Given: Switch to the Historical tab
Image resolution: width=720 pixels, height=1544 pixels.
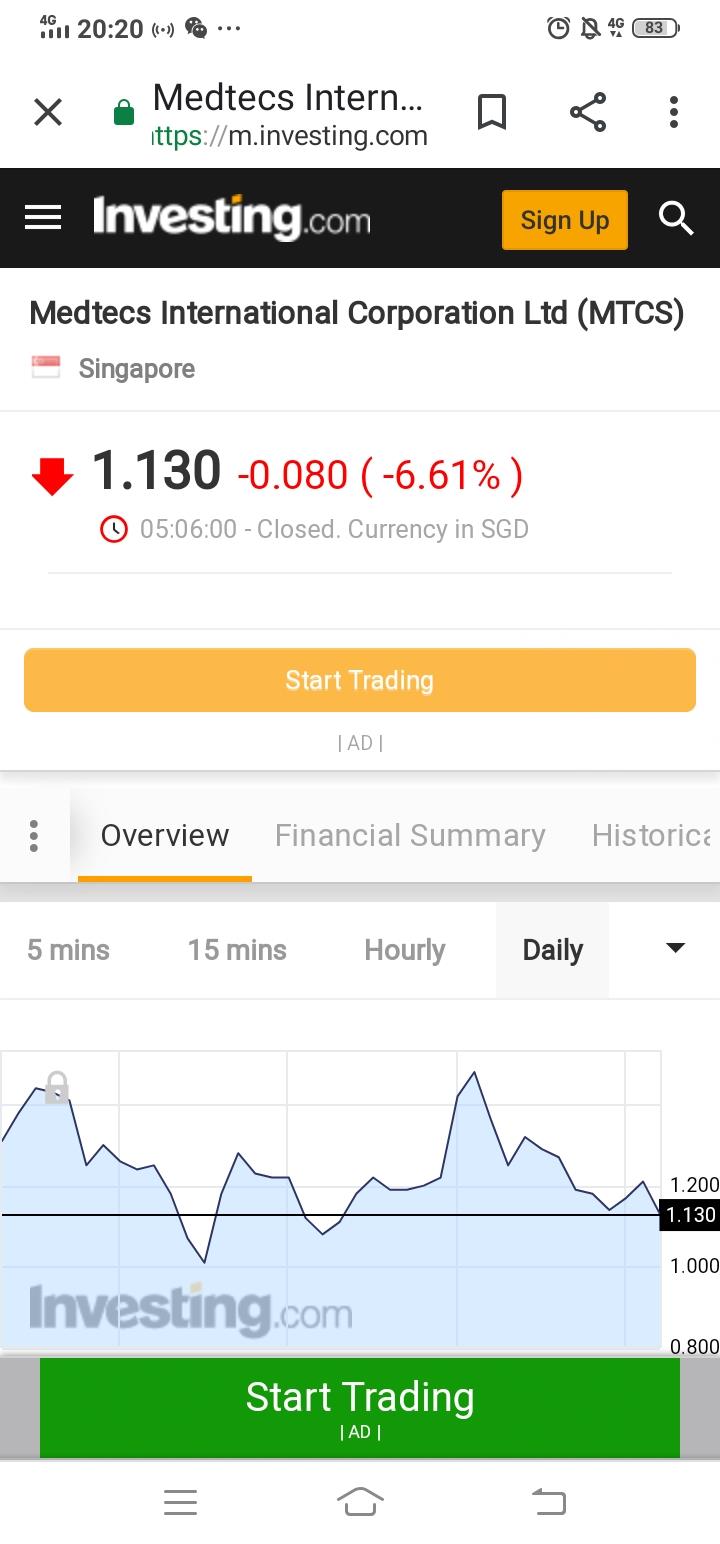Looking at the screenshot, I should coord(650,836).
